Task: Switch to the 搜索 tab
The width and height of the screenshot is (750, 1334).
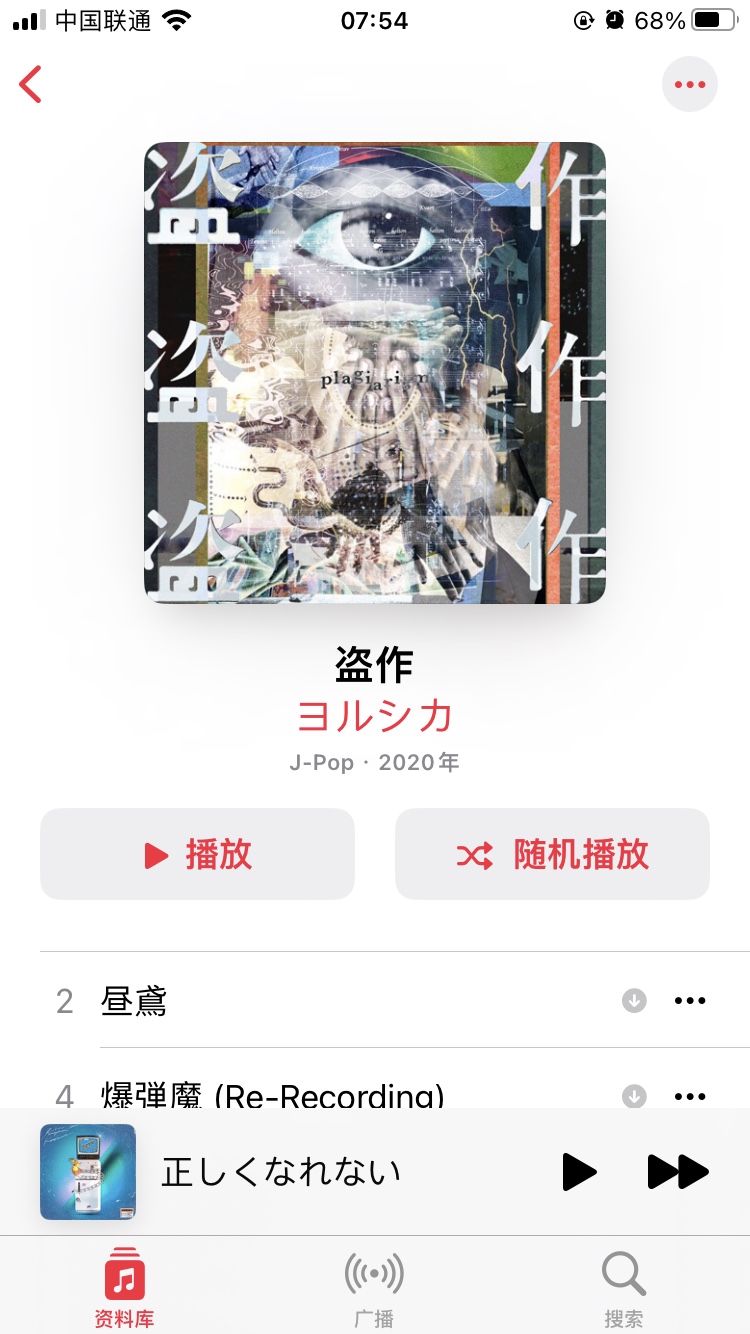Action: pyautogui.click(x=623, y=1288)
